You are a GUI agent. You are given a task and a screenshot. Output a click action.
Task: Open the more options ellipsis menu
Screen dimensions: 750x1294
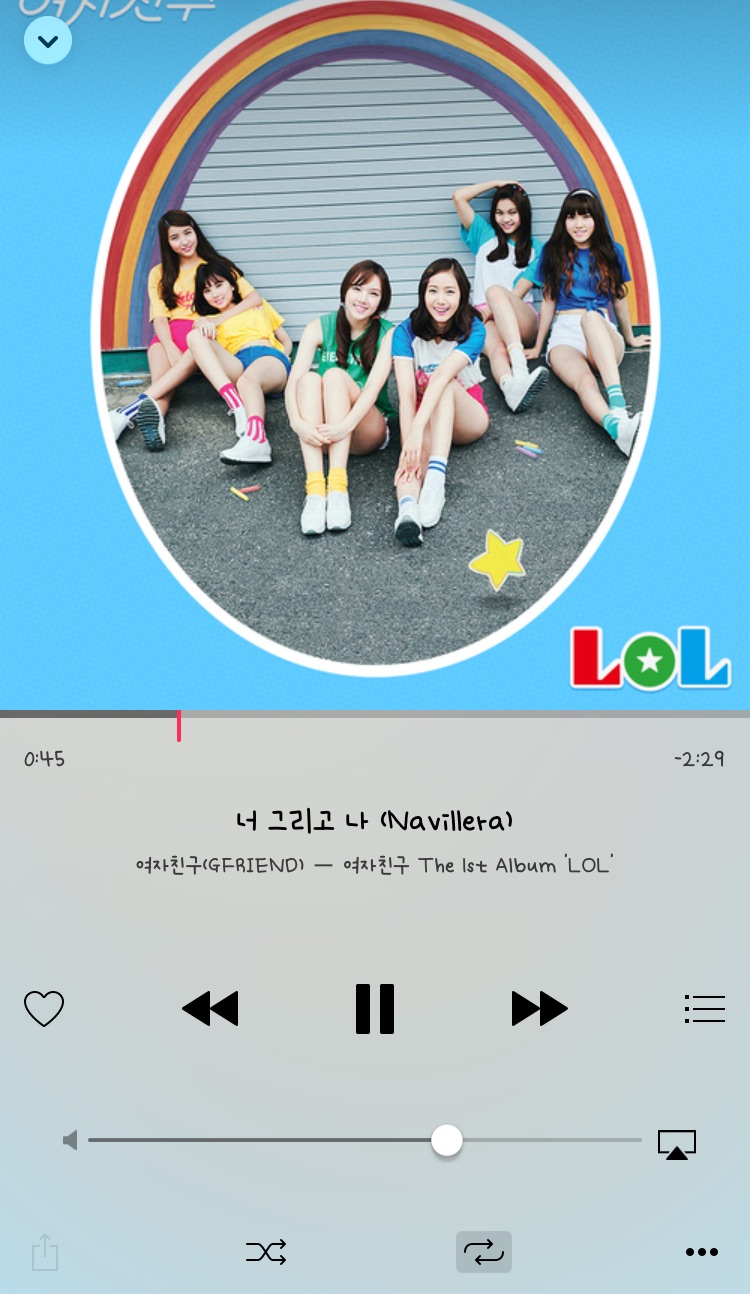click(701, 1252)
